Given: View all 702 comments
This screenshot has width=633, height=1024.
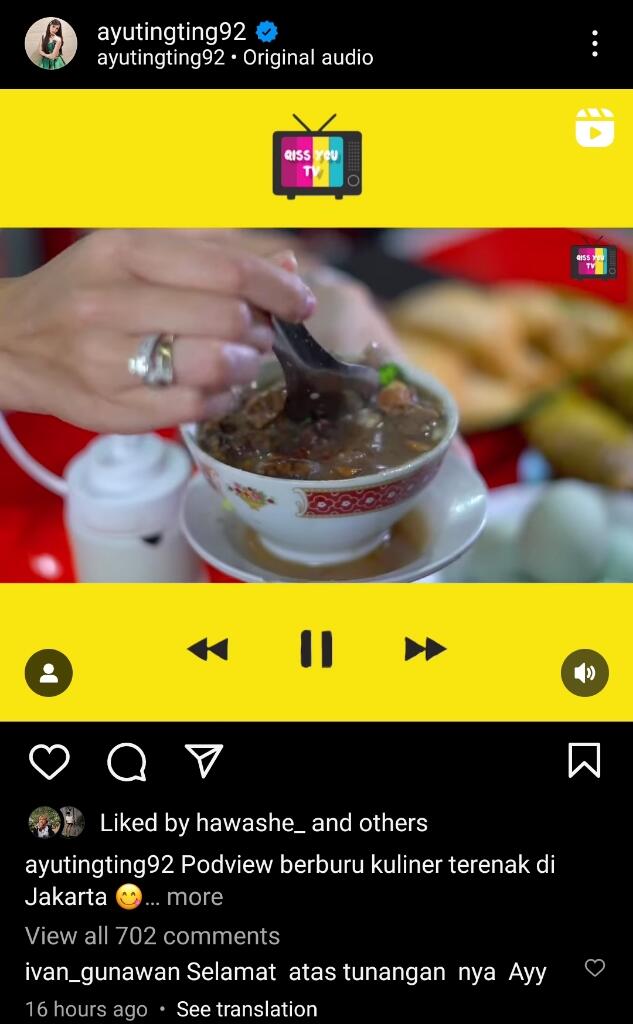Looking at the screenshot, I should [x=152, y=936].
